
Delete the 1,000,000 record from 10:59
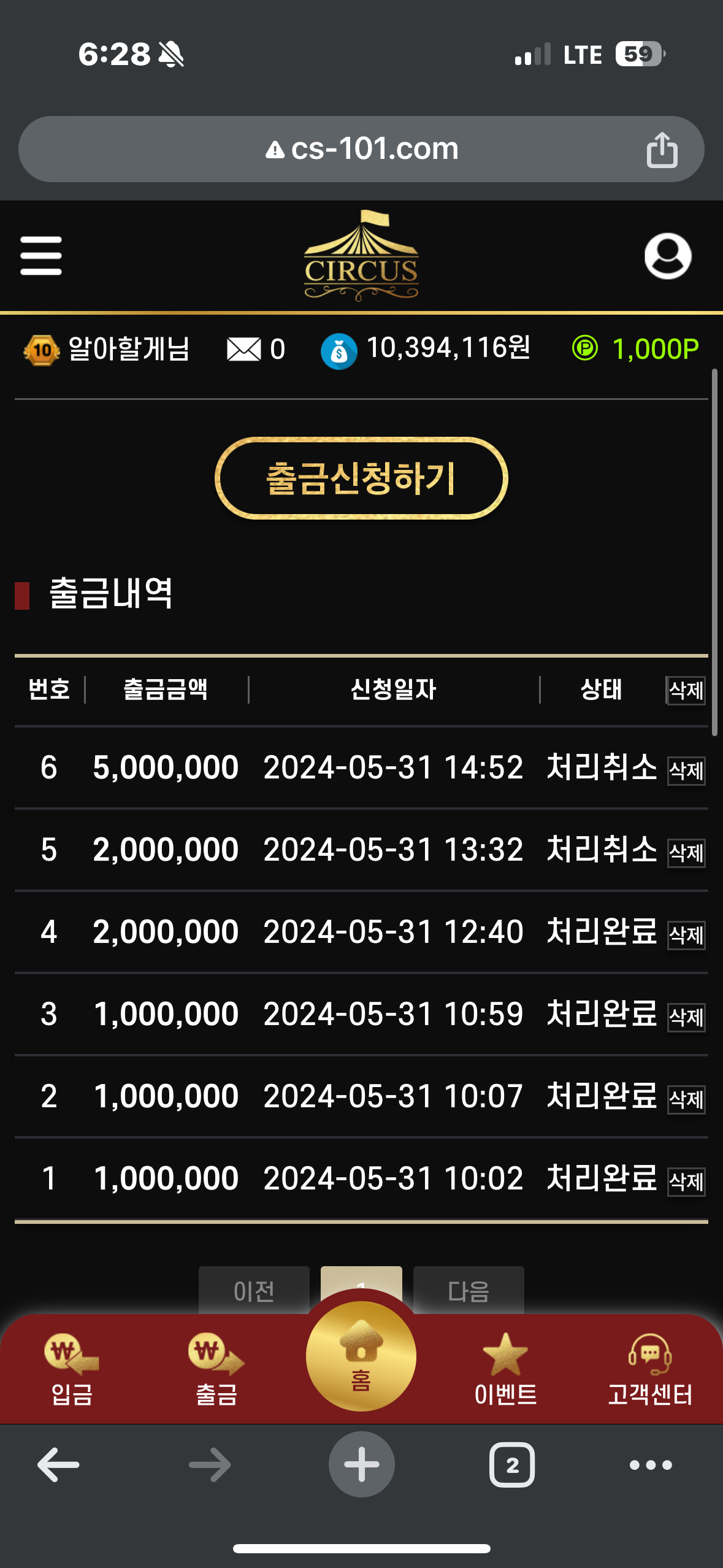point(686,1017)
